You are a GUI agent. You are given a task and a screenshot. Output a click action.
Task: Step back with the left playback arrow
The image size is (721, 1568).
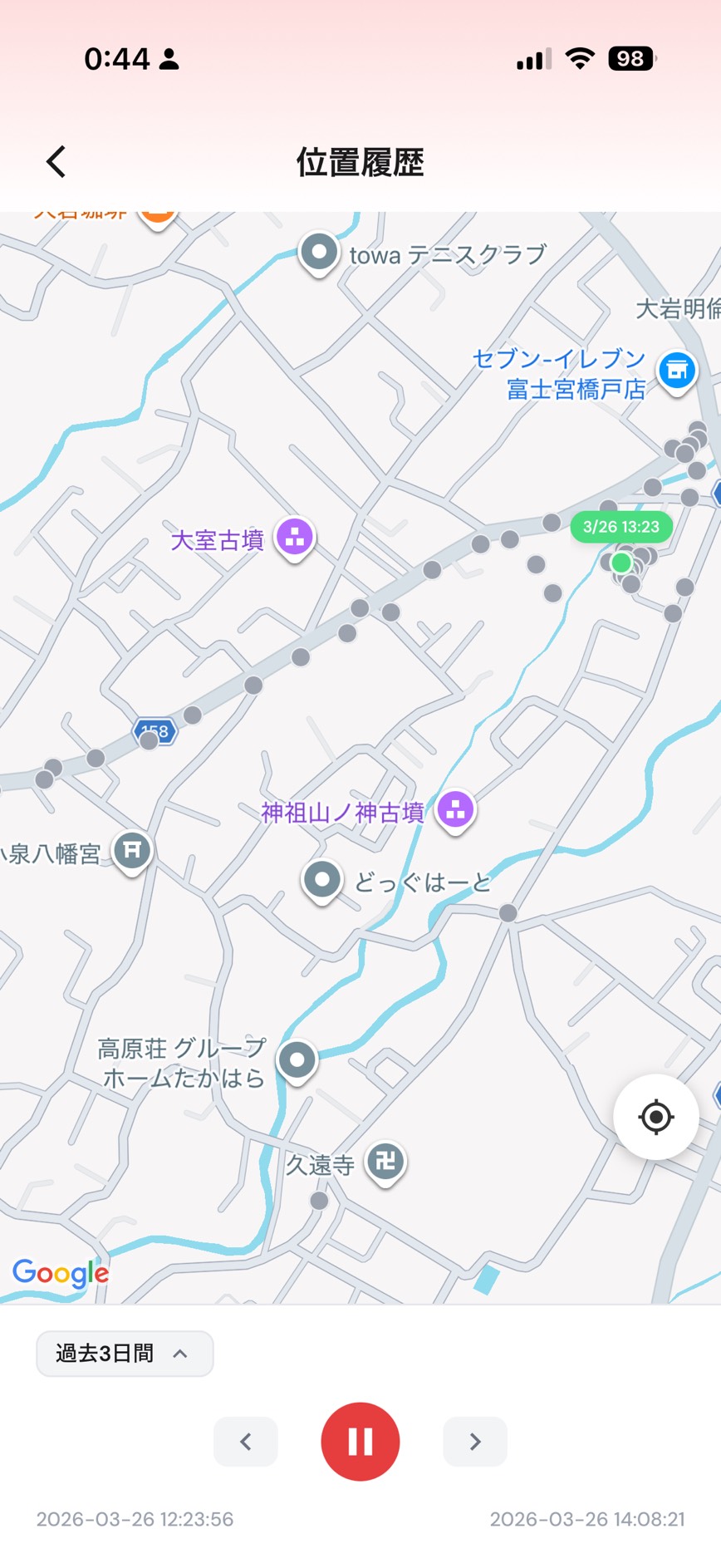point(245,1442)
